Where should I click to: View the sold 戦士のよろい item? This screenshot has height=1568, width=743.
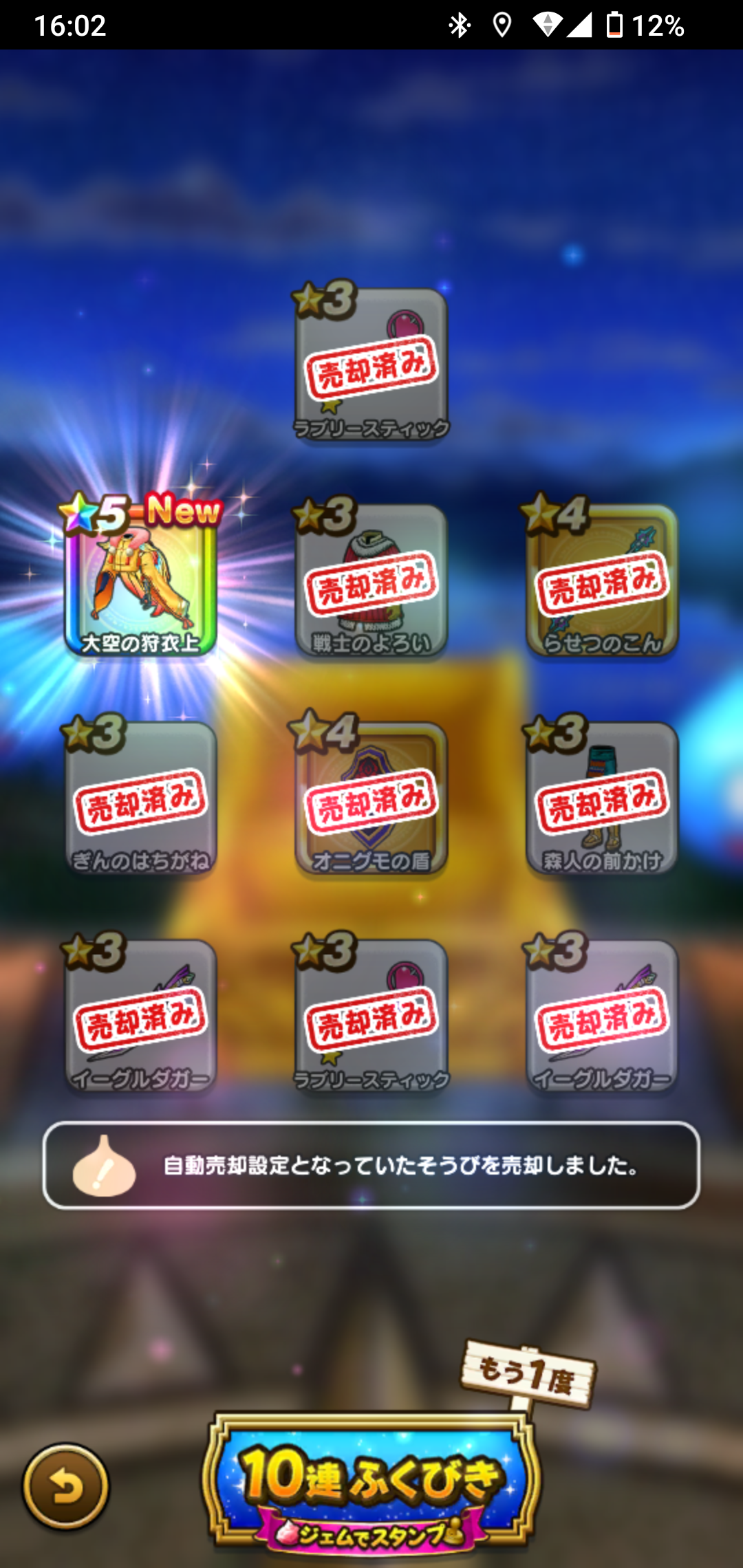click(371, 581)
